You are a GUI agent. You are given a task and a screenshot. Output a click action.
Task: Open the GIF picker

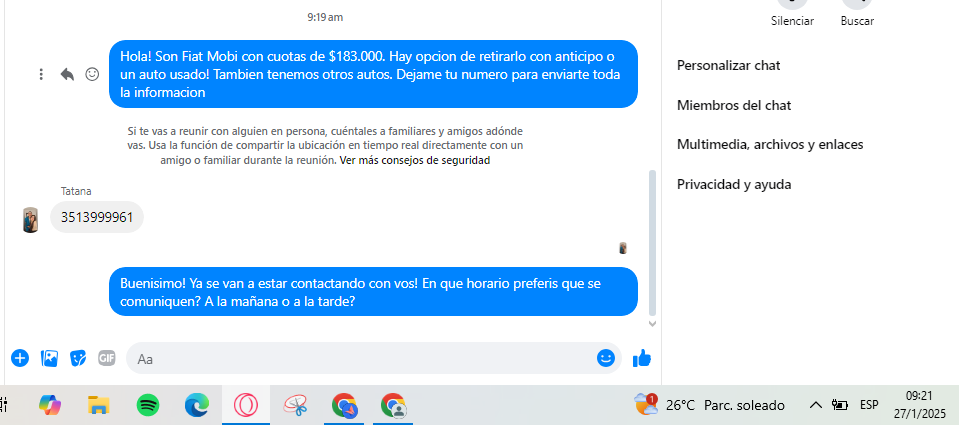(x=107, y=358)
